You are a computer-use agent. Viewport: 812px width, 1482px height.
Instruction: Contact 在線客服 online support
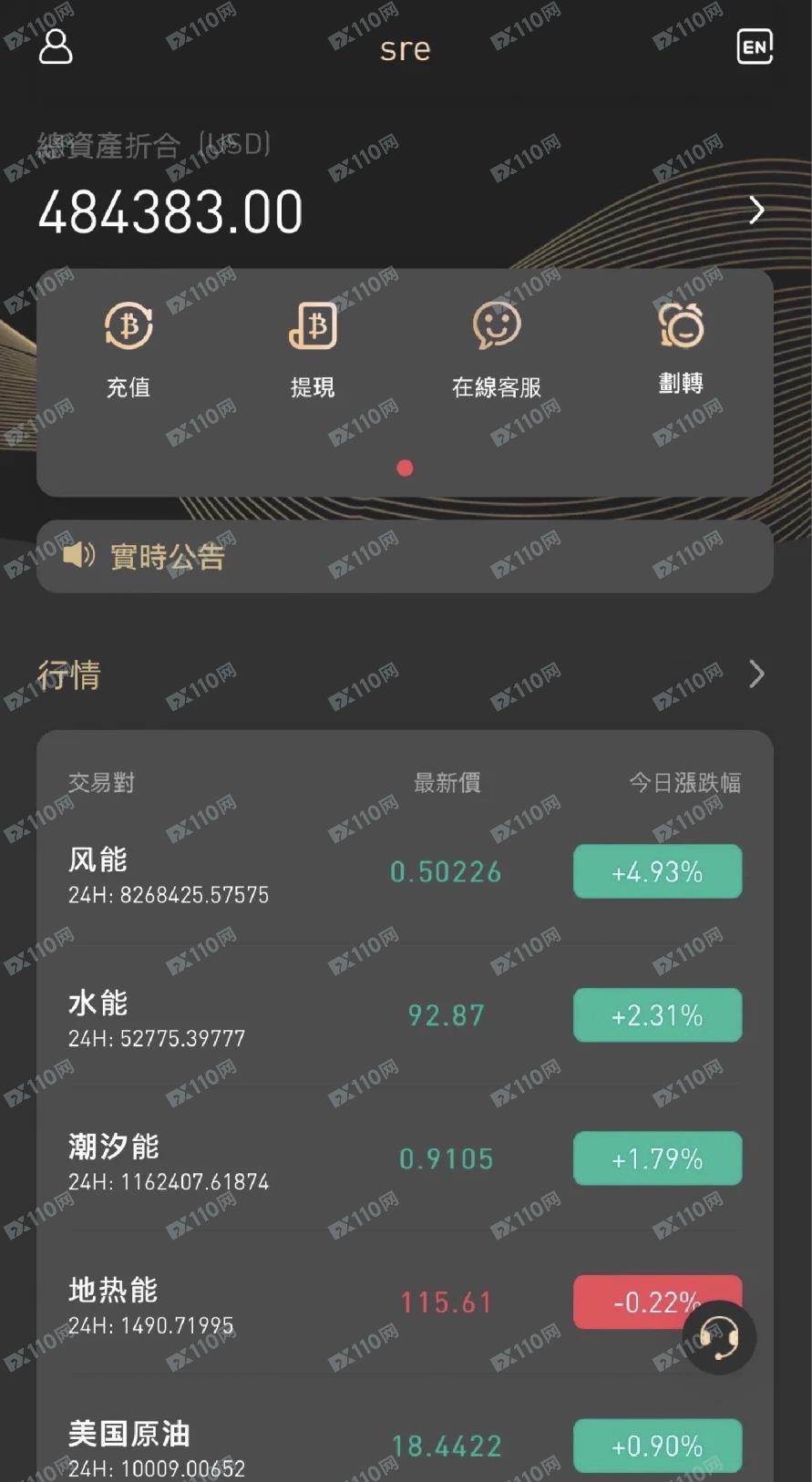point(497,349)
